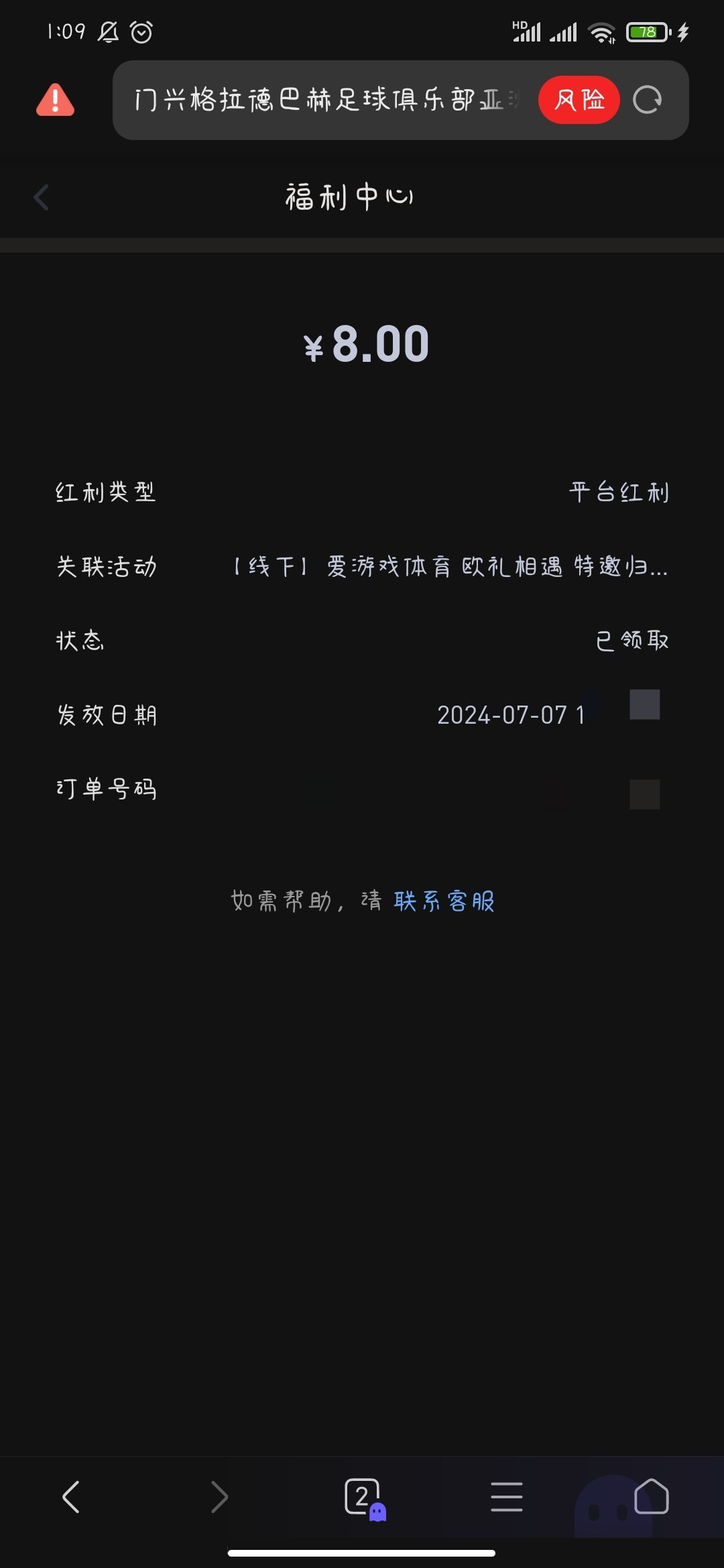Tap the red warning triangle icon
The width and height of the screenshot is (724, 1568).
[x=55, y=100]
